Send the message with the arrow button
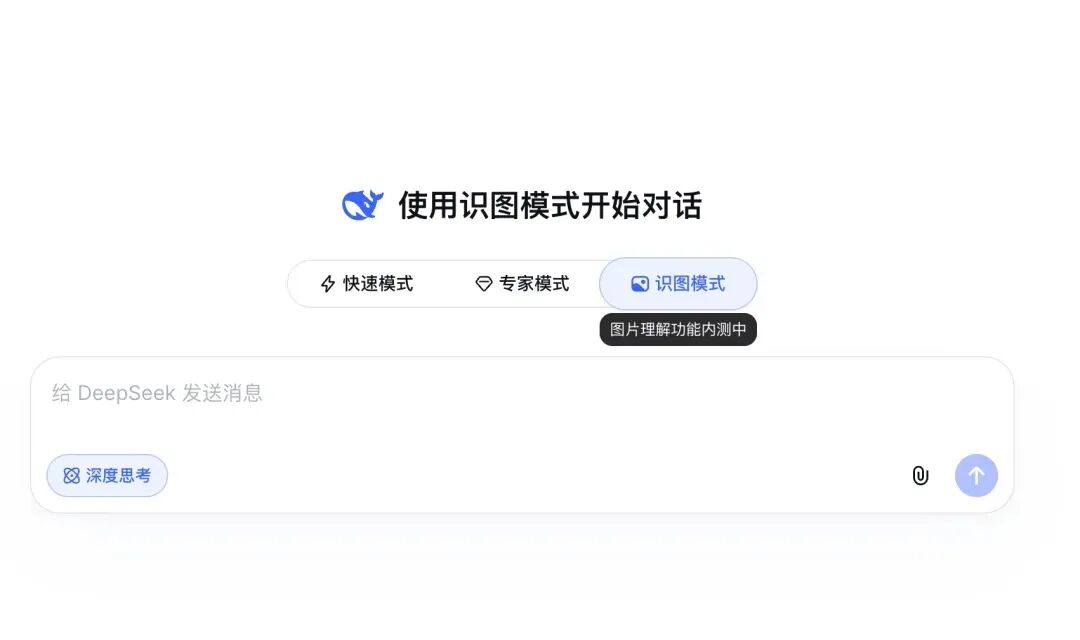This screenshot has width=1080, height=640. coord(976,476)
